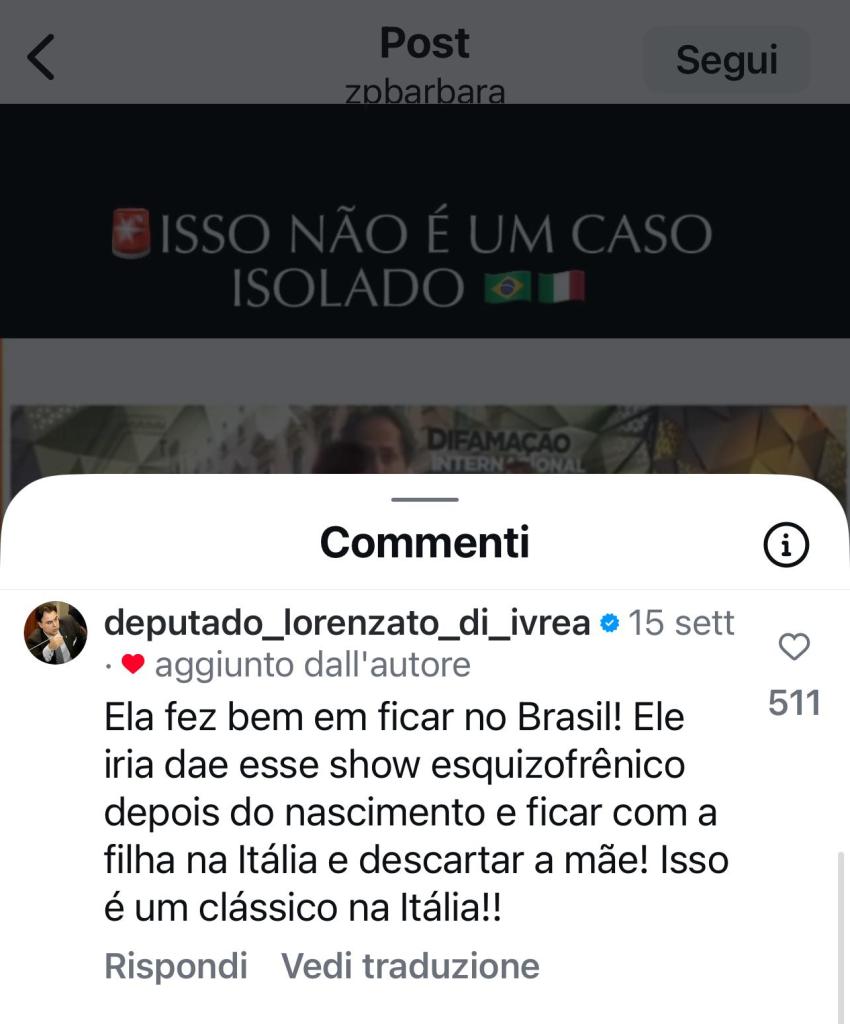Open the deputado_lorenzato_di_ivrea username
This screenshot has width=850, height=1024.
[347, 623]
